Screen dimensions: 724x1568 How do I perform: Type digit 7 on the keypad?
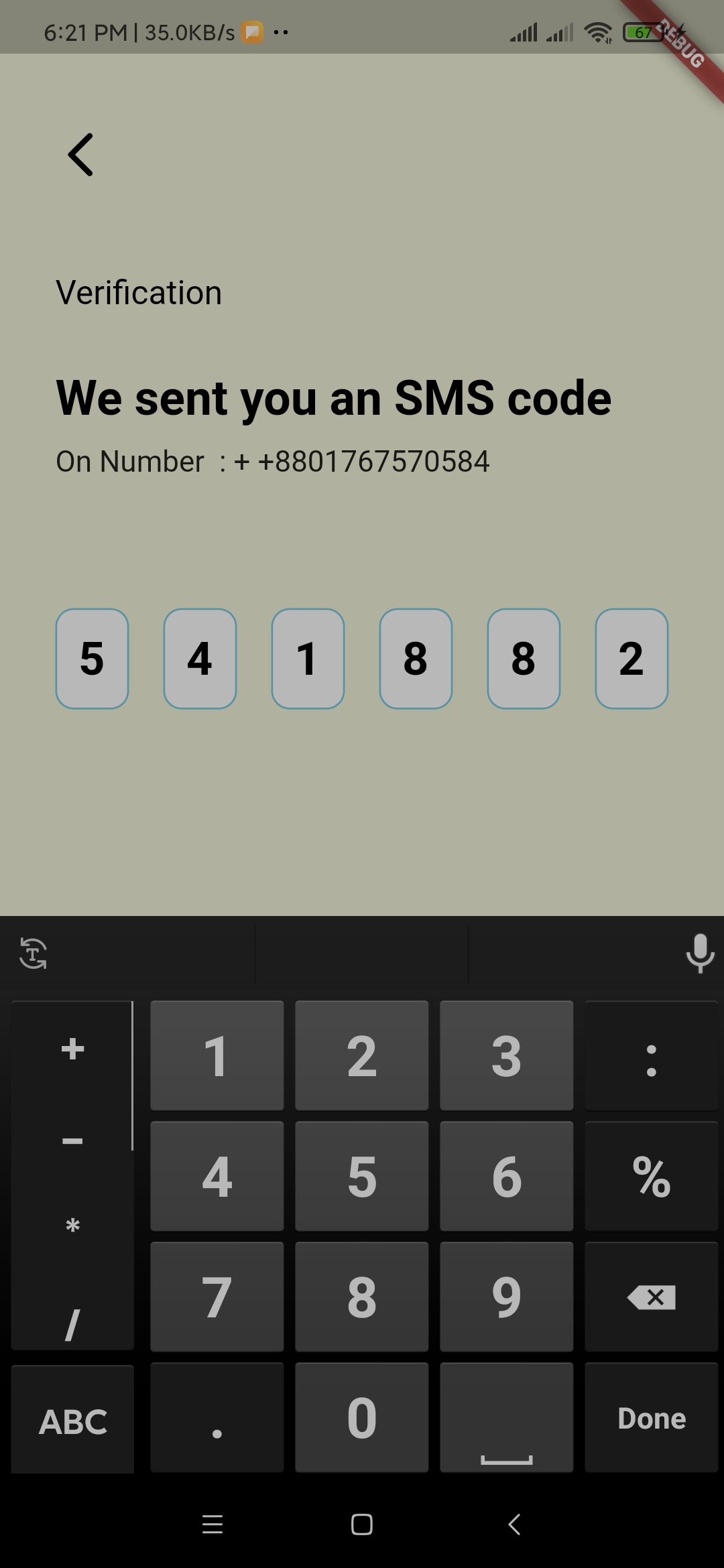[x=217, y=1297]
